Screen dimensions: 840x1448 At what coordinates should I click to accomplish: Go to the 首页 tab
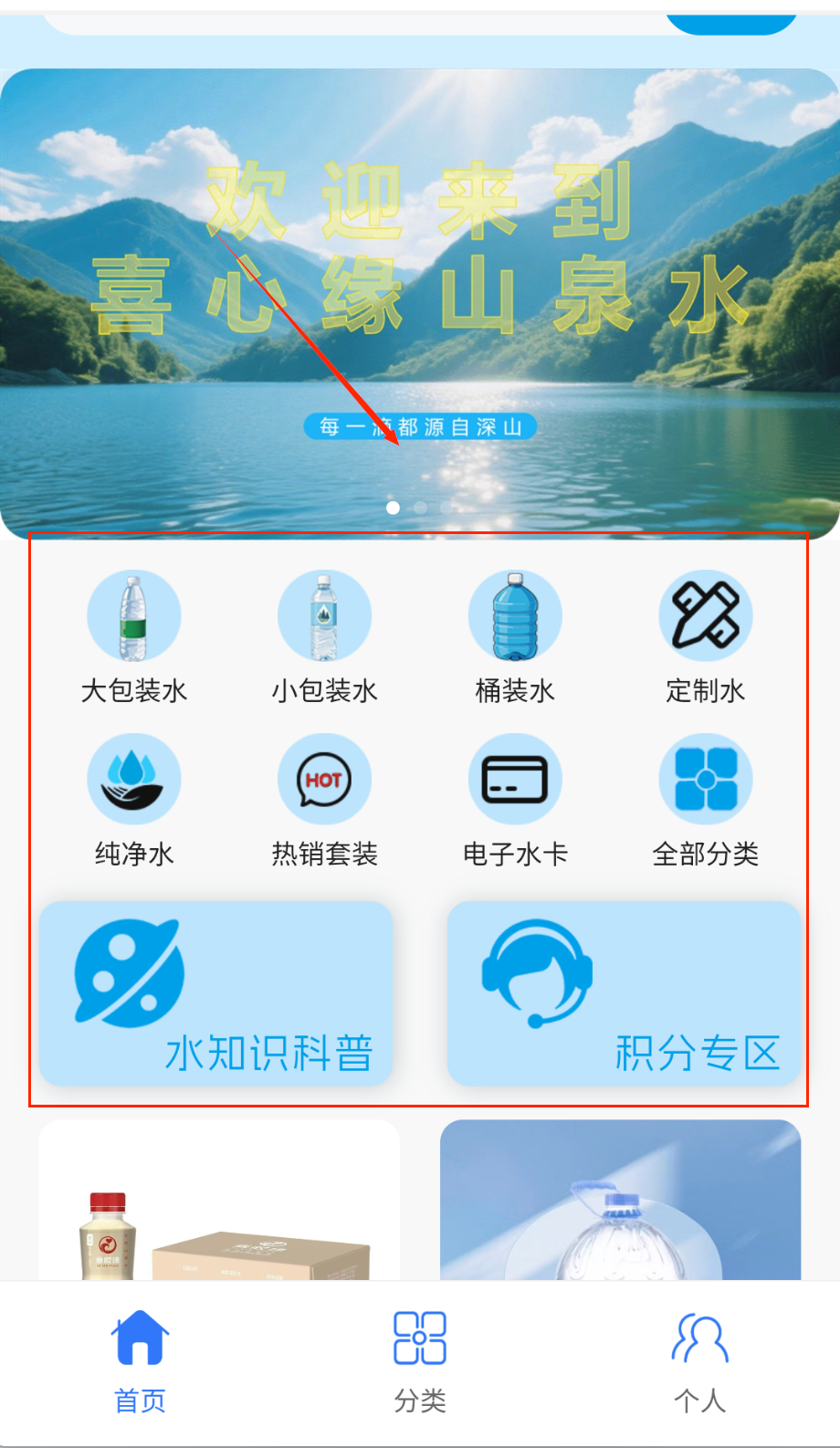(140, 1360)
